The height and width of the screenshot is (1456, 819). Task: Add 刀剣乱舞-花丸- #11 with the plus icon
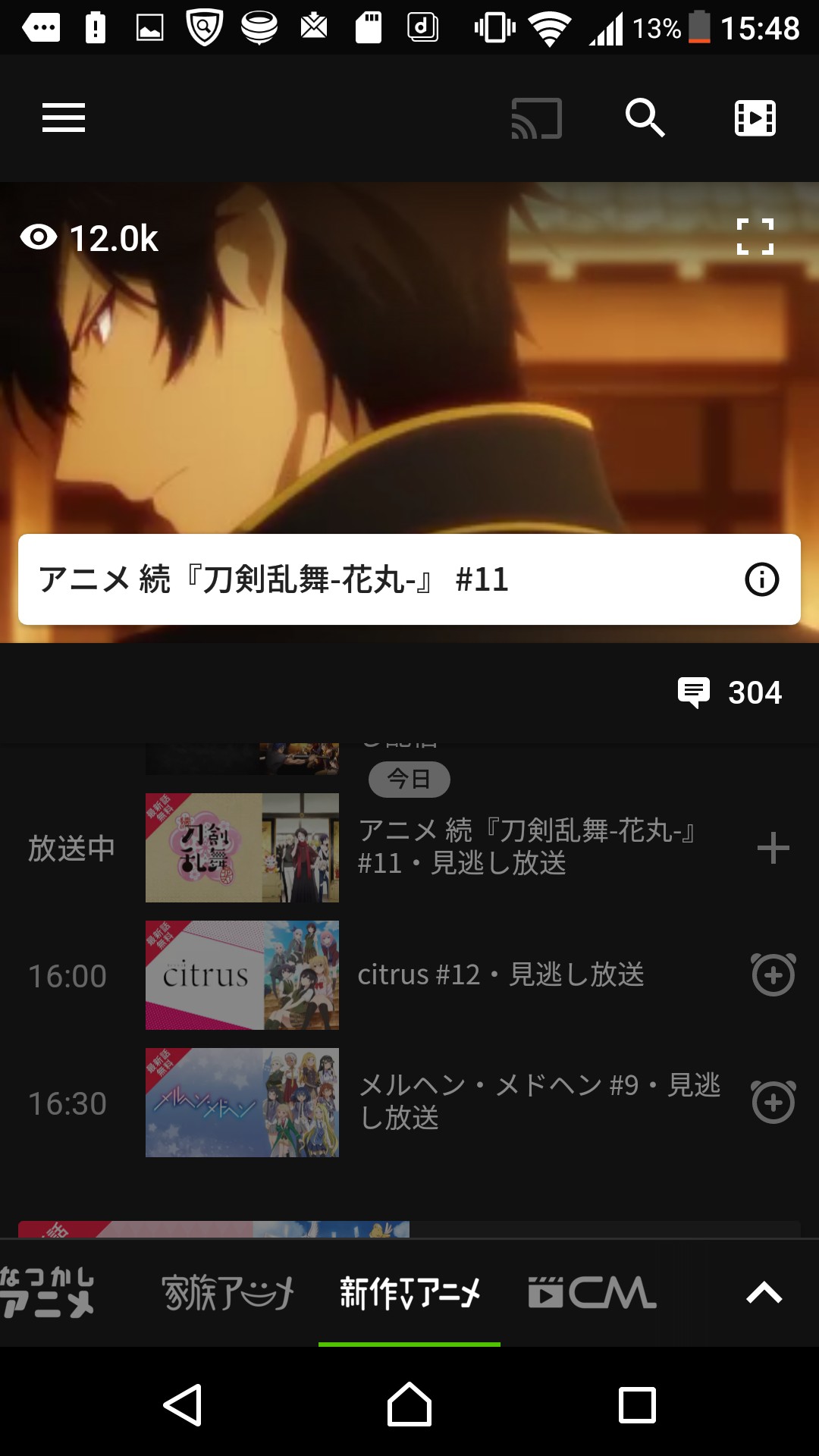tap(773, 848)
